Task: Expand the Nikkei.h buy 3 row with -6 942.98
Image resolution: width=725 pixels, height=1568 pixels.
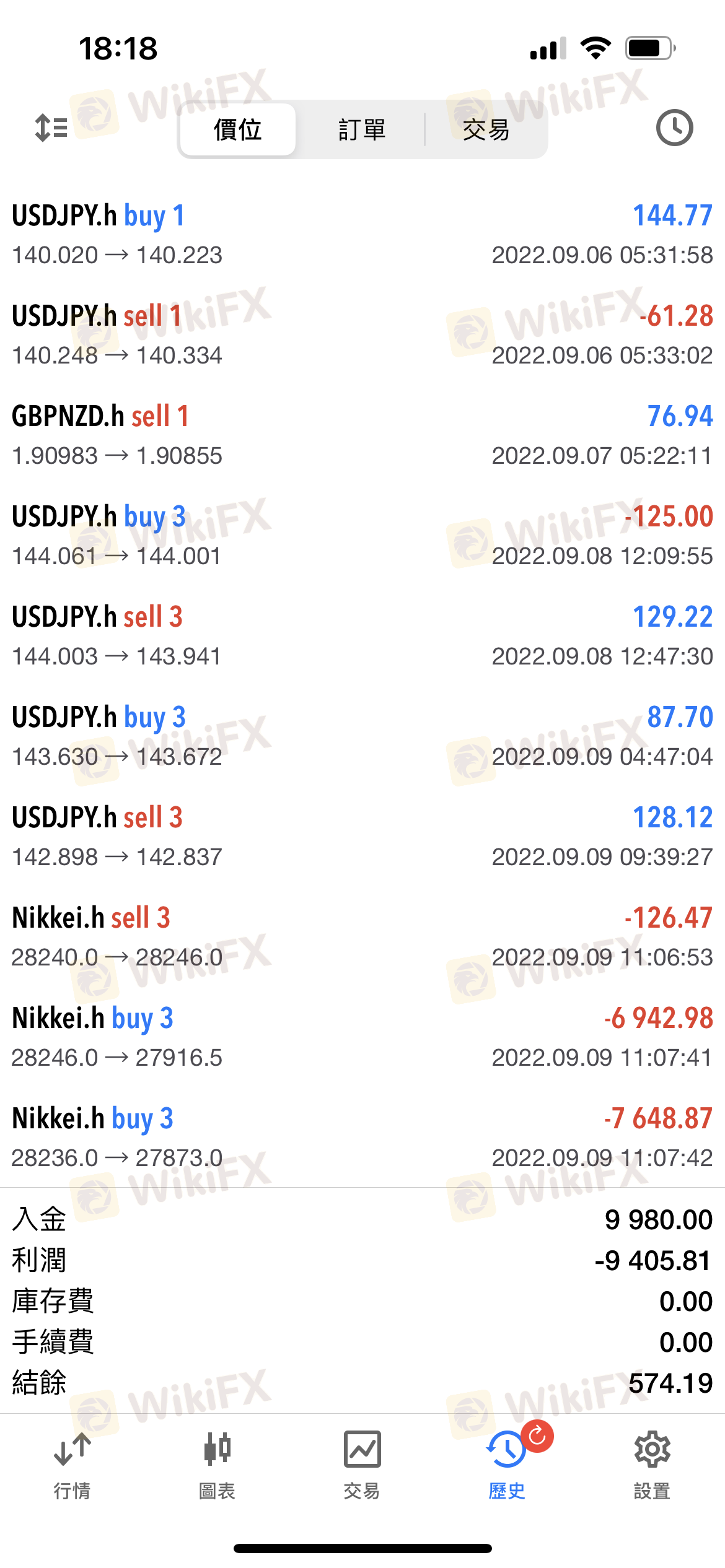Action: coord(362,1037)
